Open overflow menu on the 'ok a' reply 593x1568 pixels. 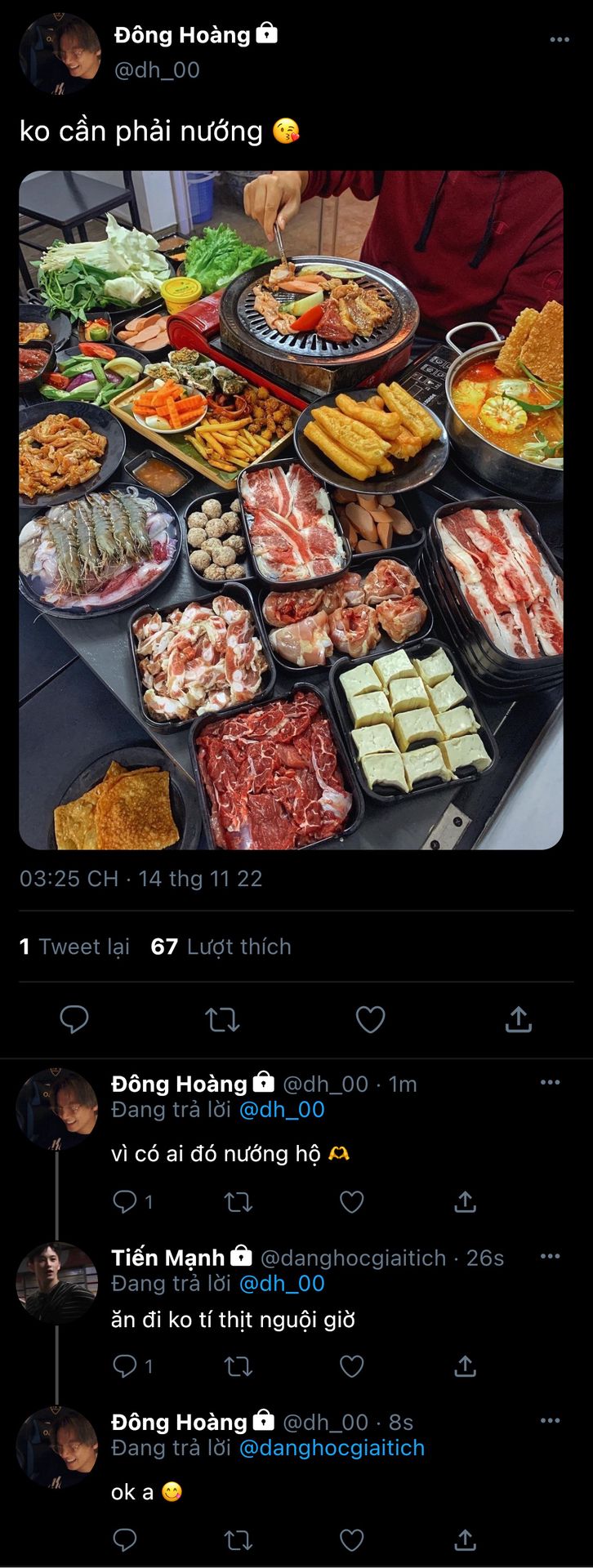pos(550,1420)
